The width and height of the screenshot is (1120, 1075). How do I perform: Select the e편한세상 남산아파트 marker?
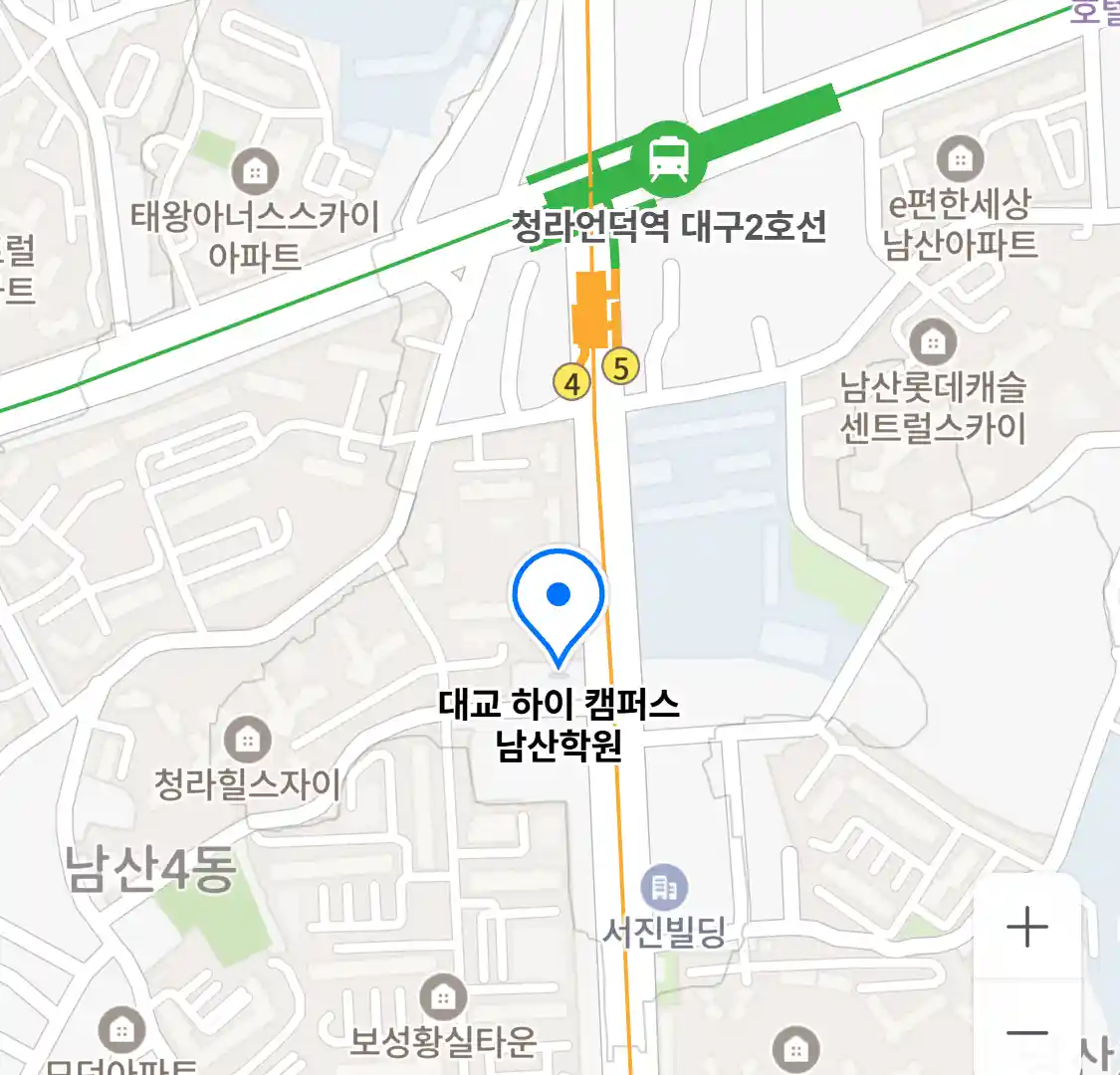pyautogui.click(x=960, y=158)
